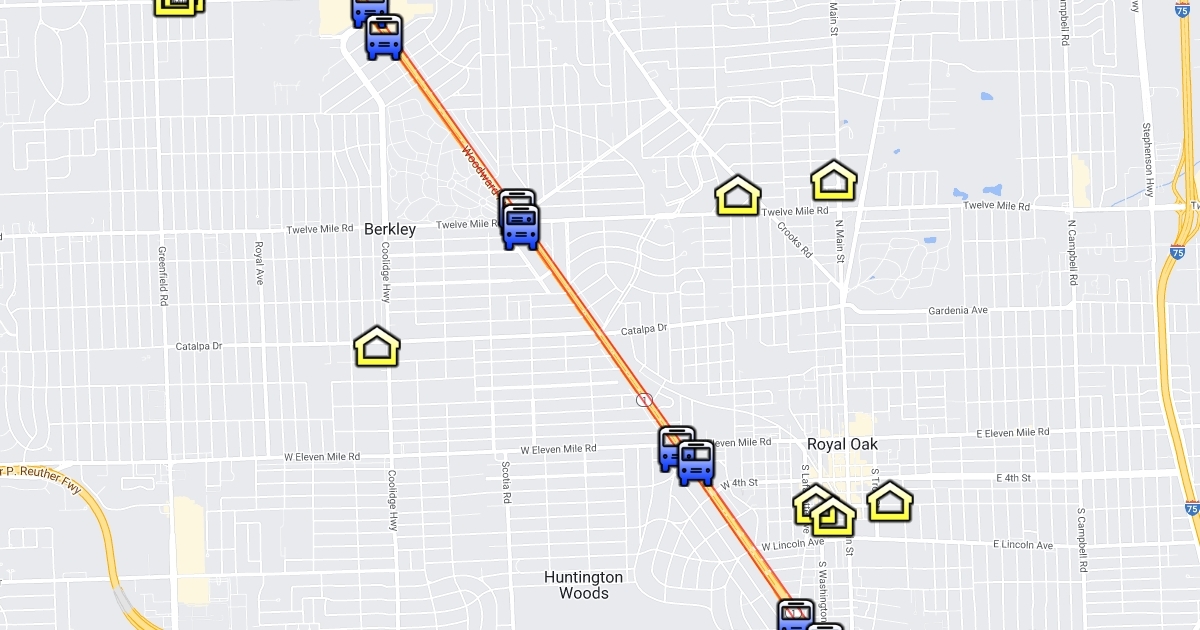Screen dimensions: 1200x630
Task: Open the house marker near E 4th St
Action: pyautogui.click(x=889, y=501)
